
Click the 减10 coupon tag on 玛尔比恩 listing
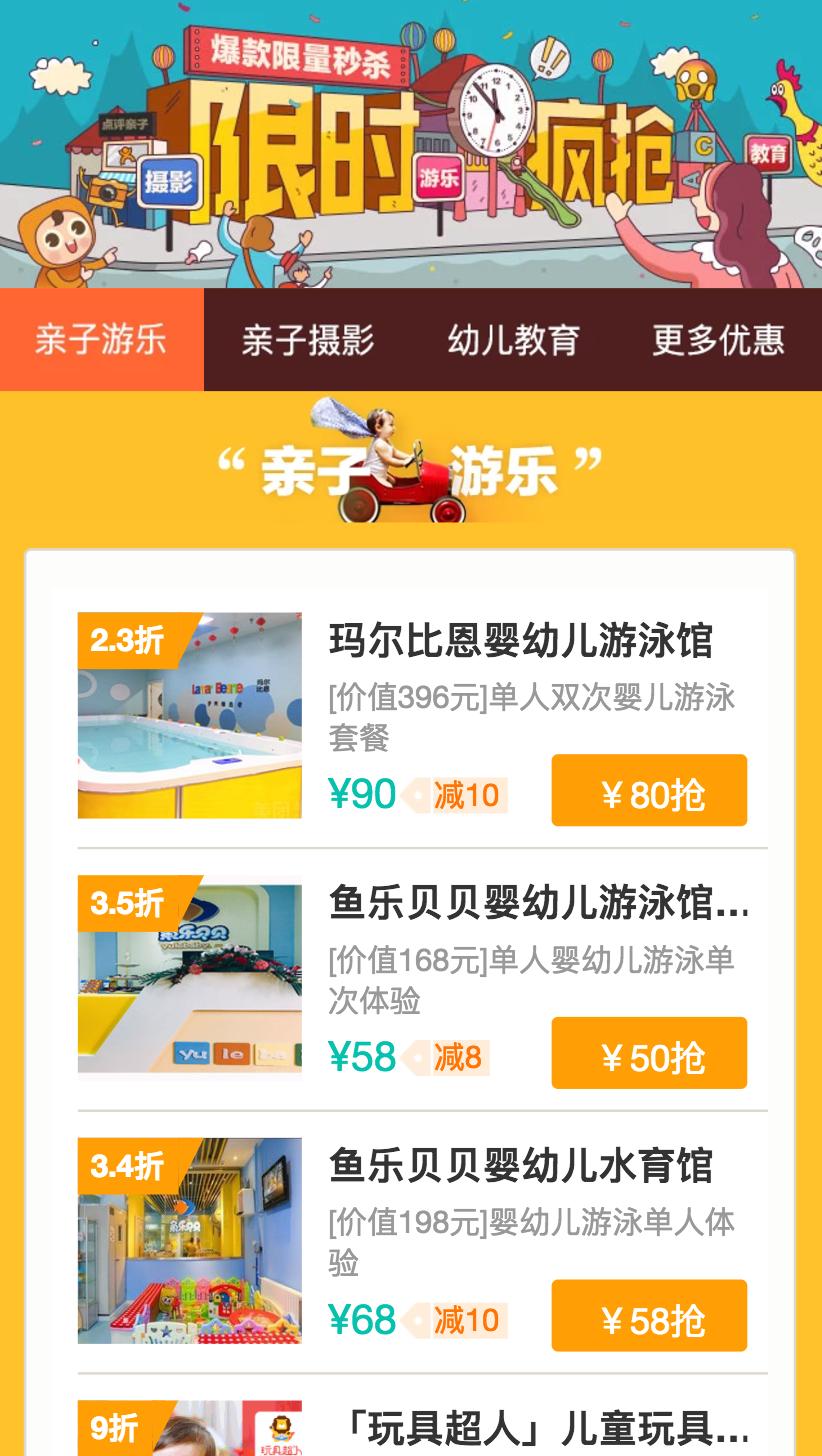click(x=462, y=796)
